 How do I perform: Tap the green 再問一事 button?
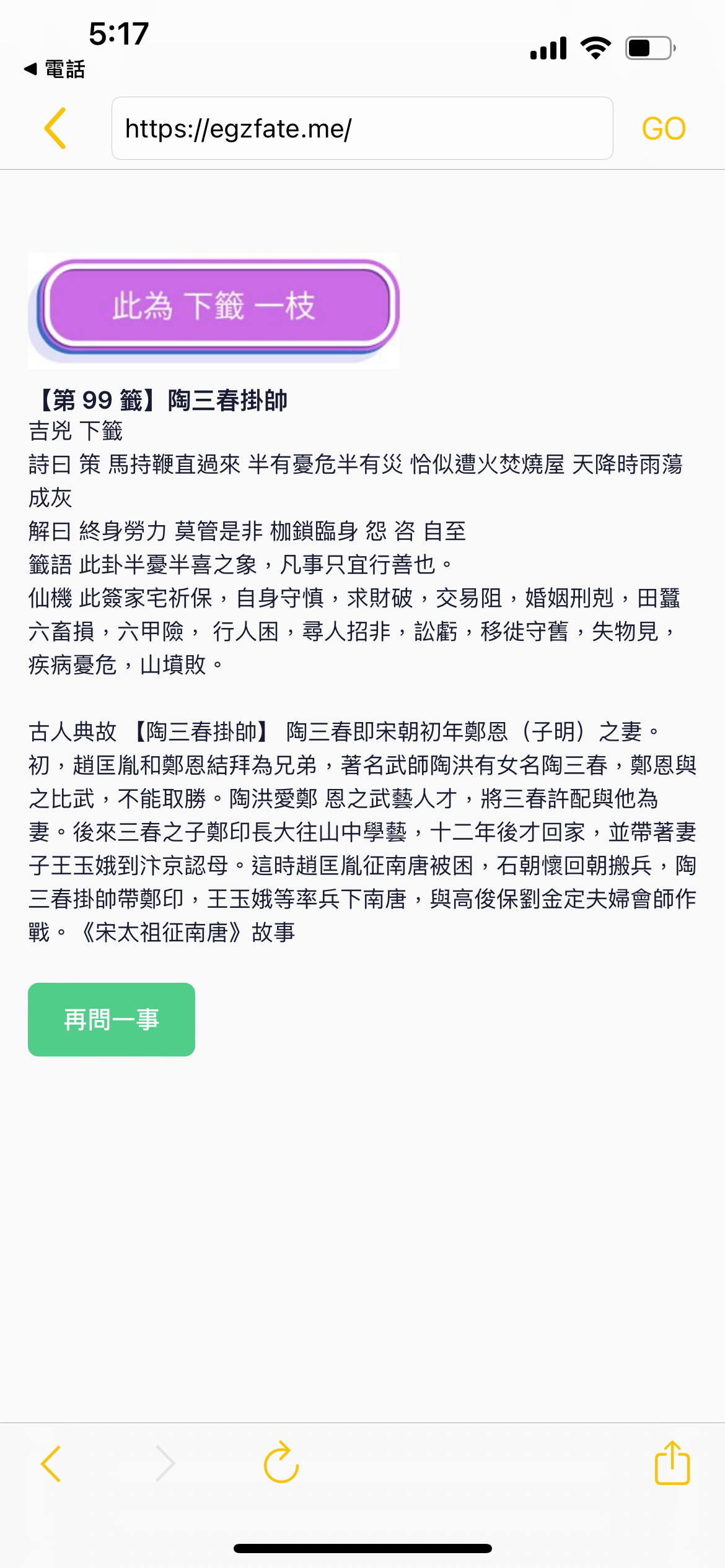coord(112,1019)
